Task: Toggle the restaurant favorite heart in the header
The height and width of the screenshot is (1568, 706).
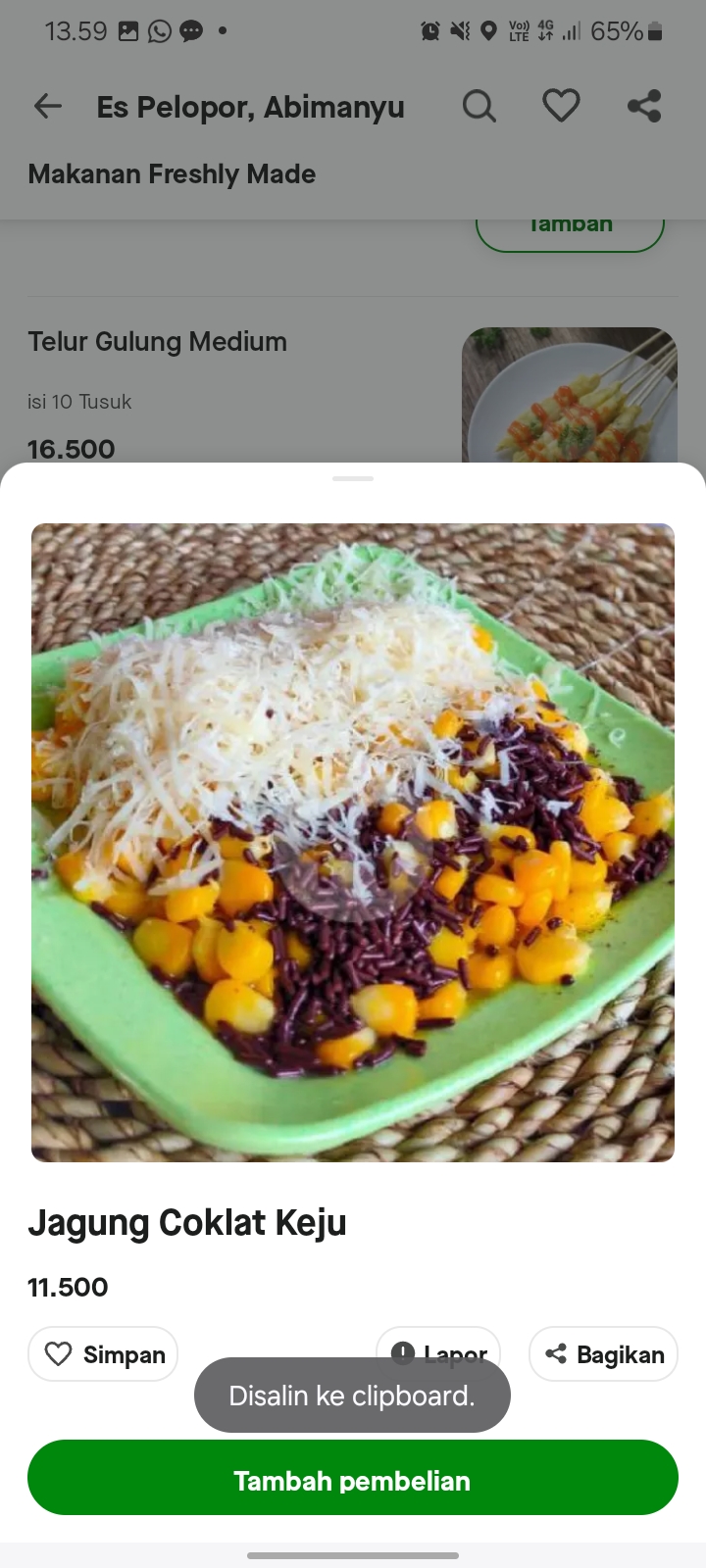Action: 561,106
